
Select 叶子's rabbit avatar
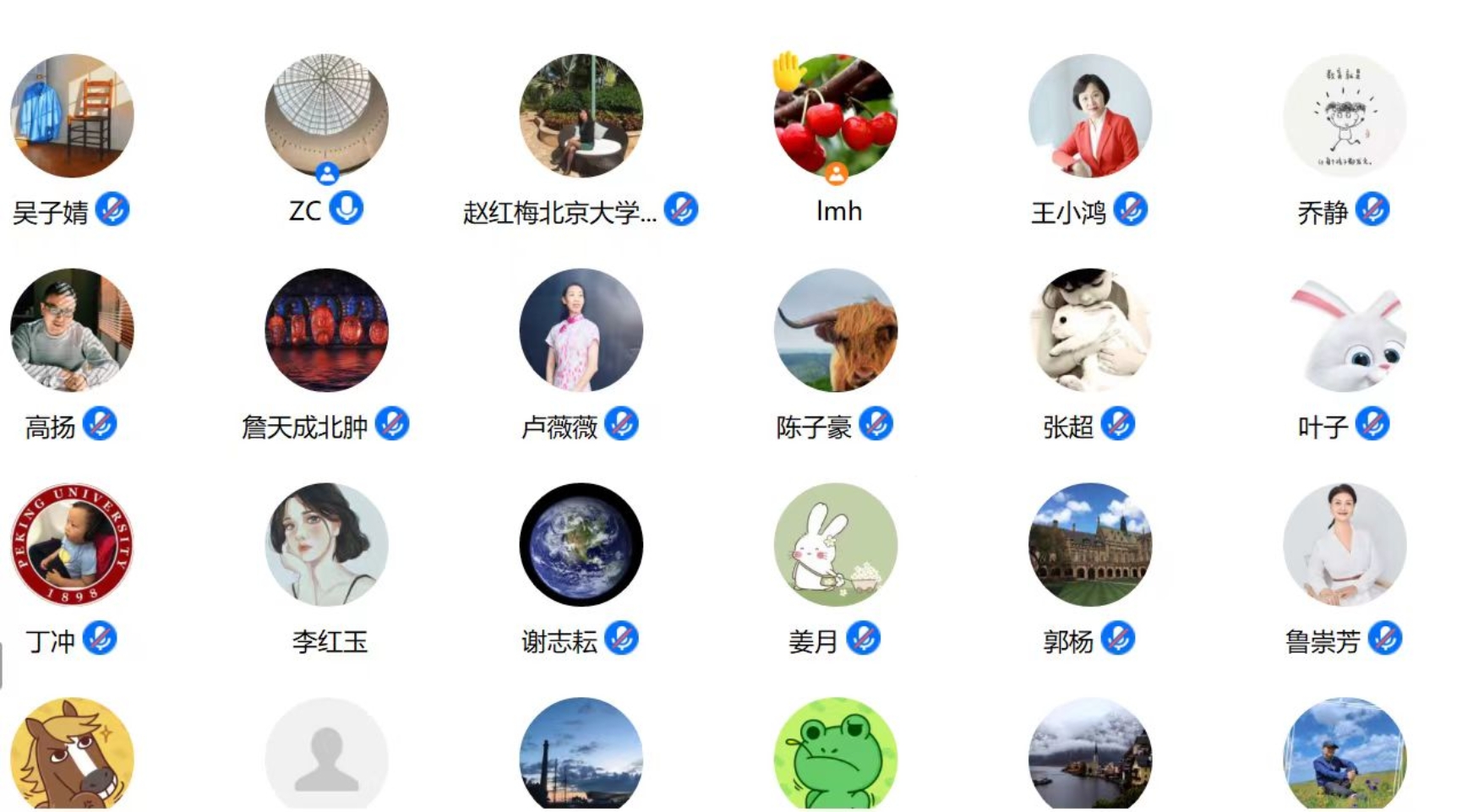1344,330
